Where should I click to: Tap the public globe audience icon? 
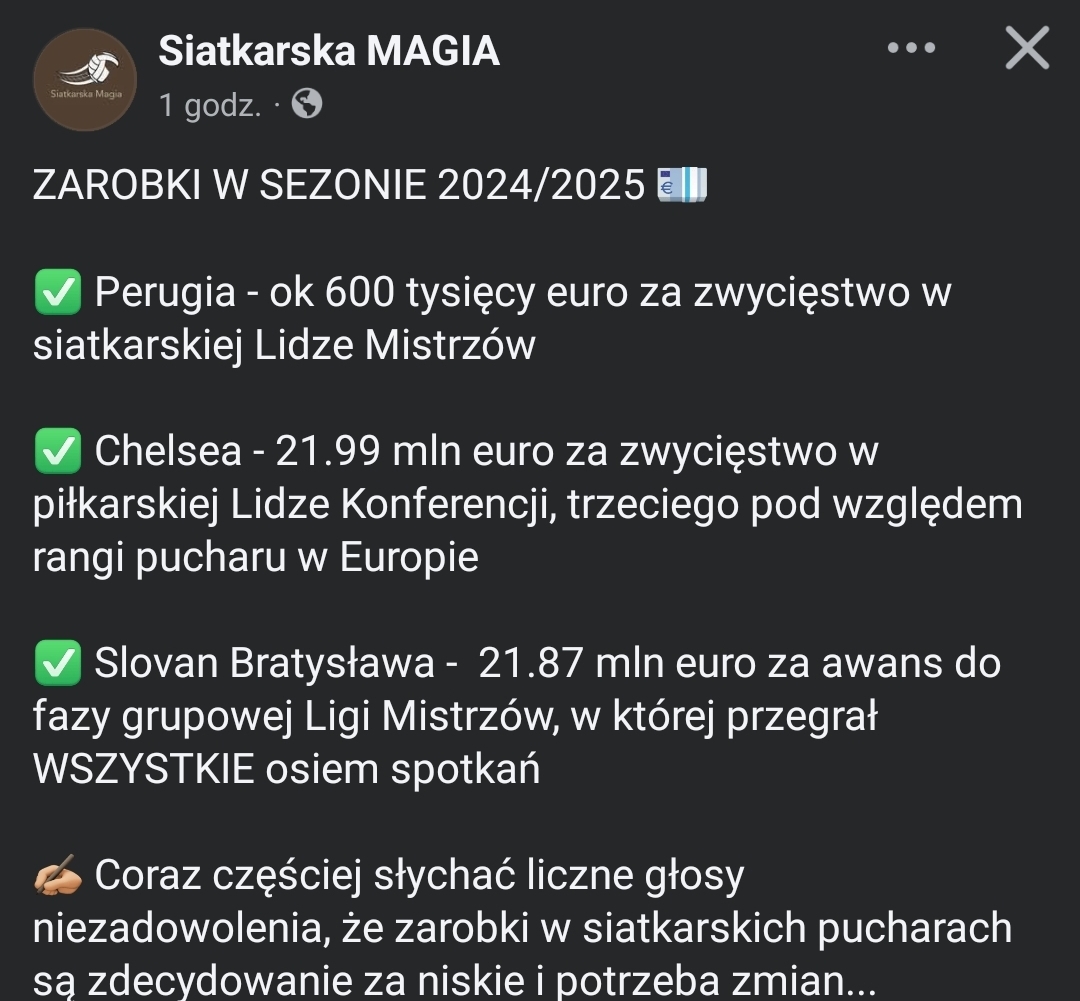[307, 104]
